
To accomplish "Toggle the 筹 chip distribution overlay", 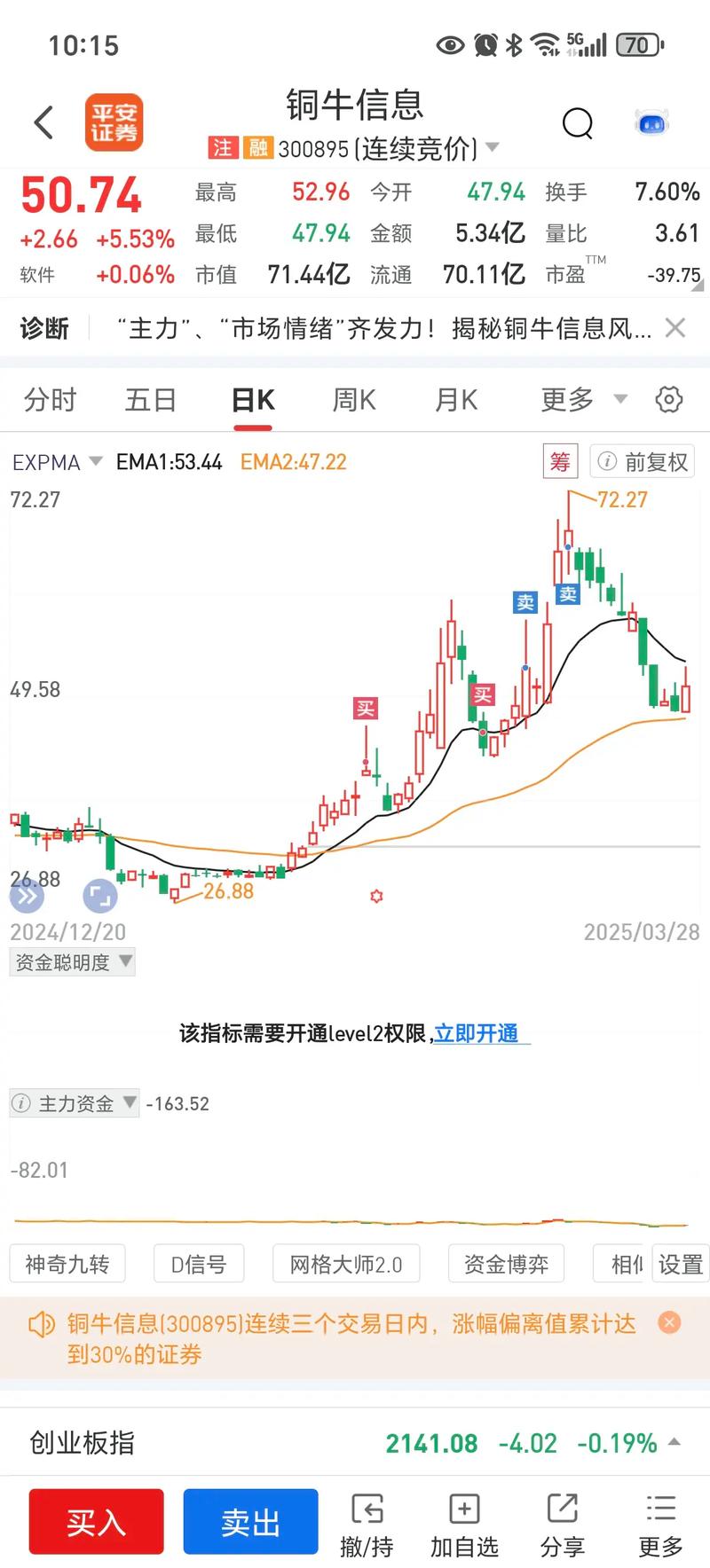I will [x=560, y=460].
